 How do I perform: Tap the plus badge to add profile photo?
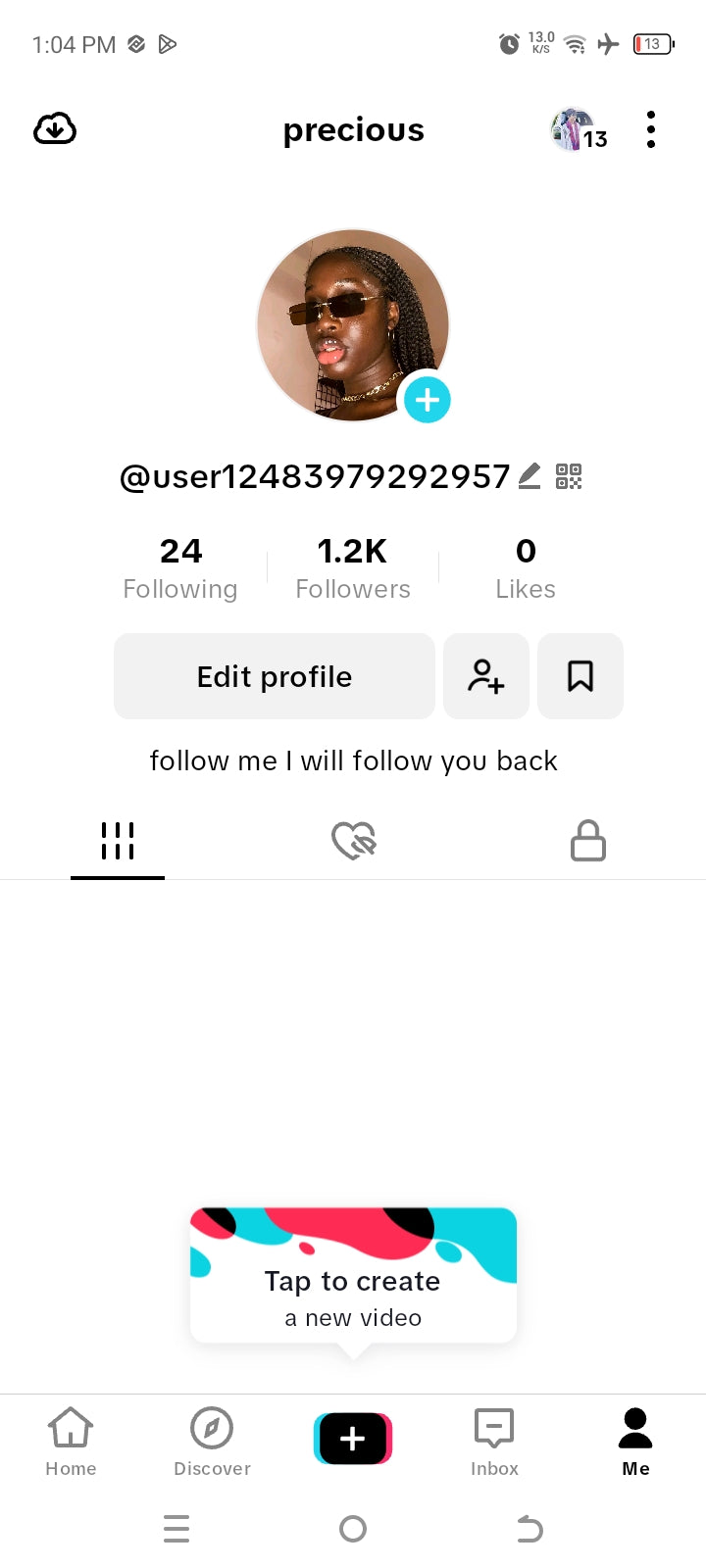click(x=427, y=400)
